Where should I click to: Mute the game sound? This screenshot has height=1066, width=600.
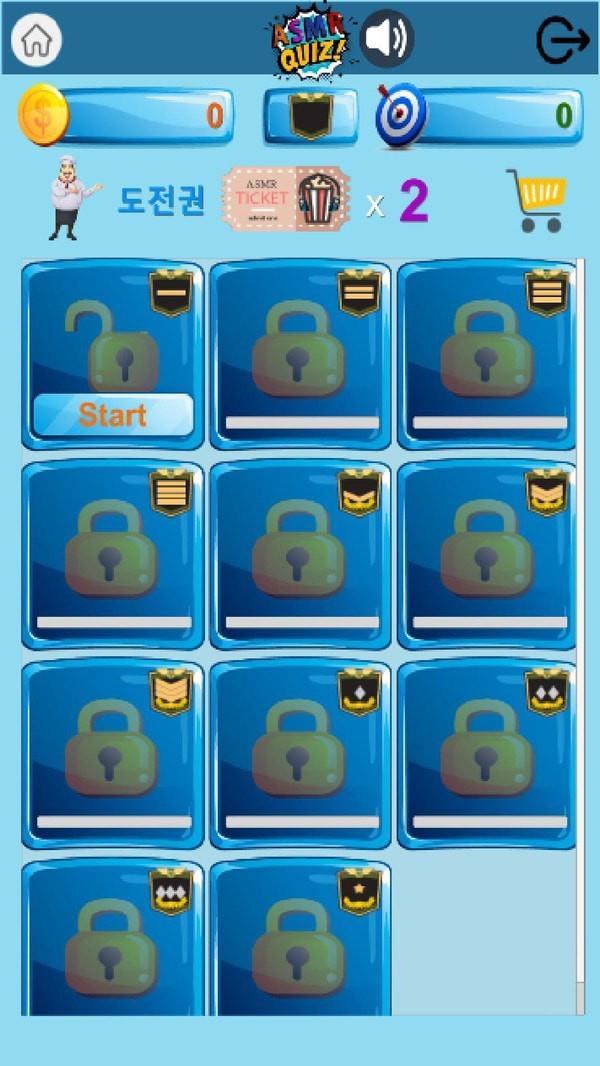point(387,40)
